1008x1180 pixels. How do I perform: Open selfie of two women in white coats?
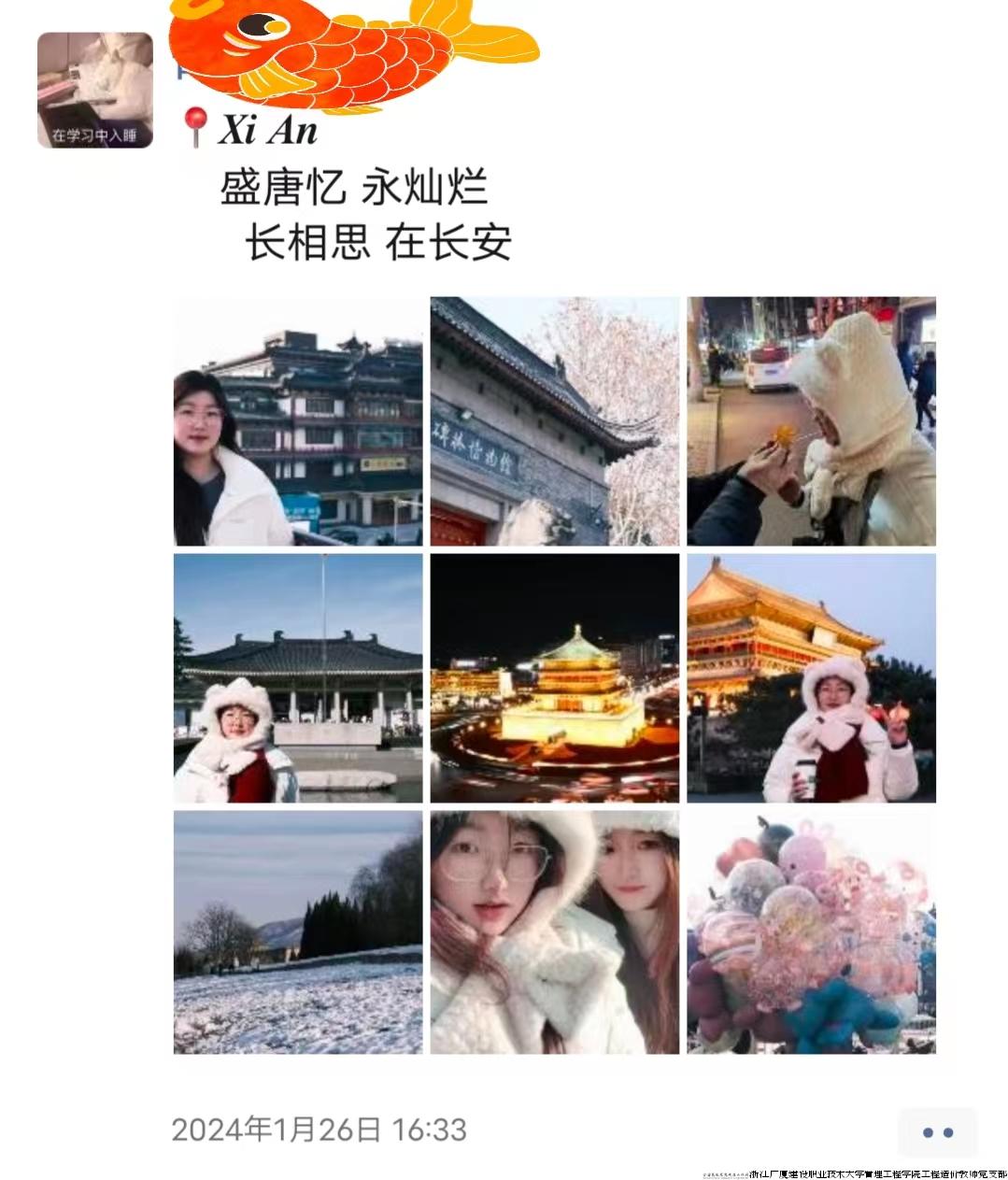[x=555, y=932]
